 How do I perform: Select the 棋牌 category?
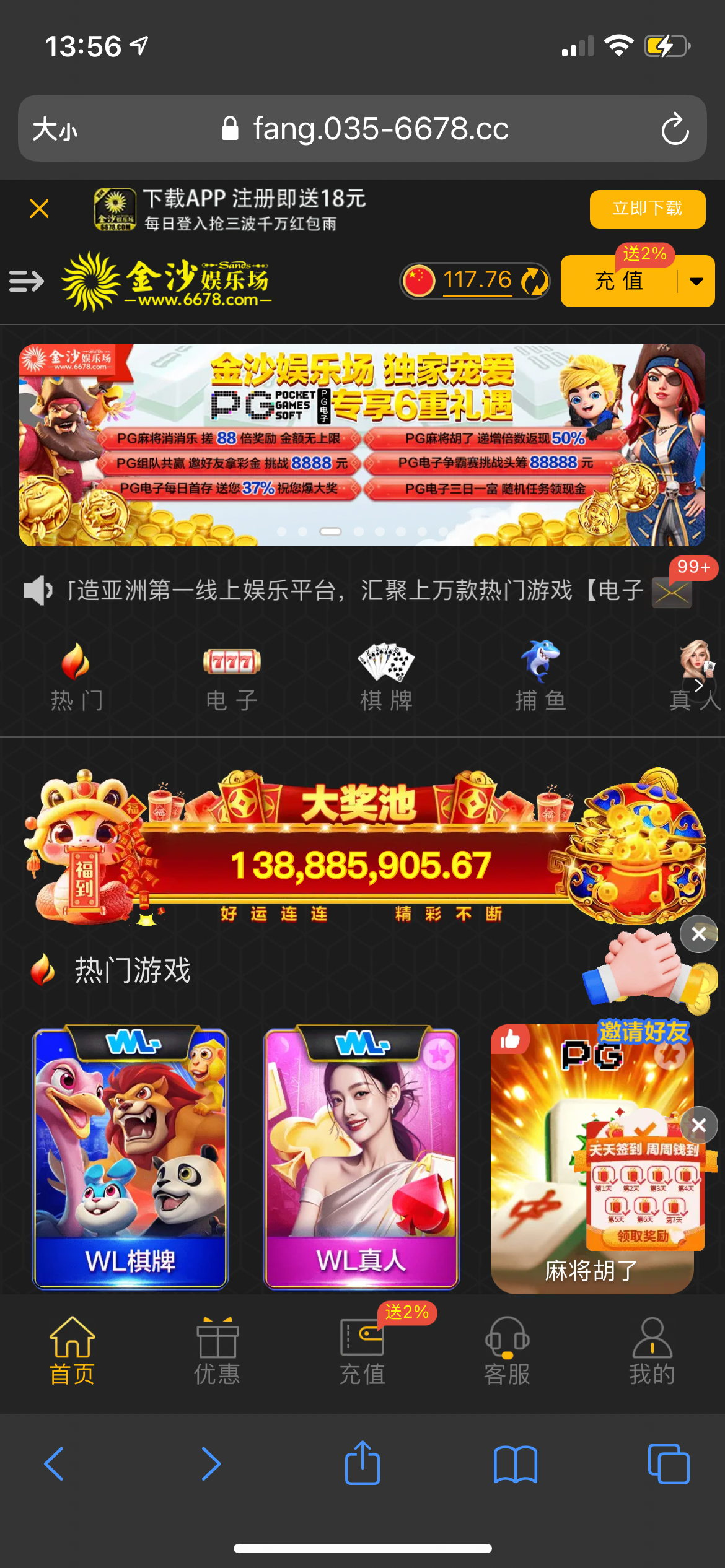point(386,676)
